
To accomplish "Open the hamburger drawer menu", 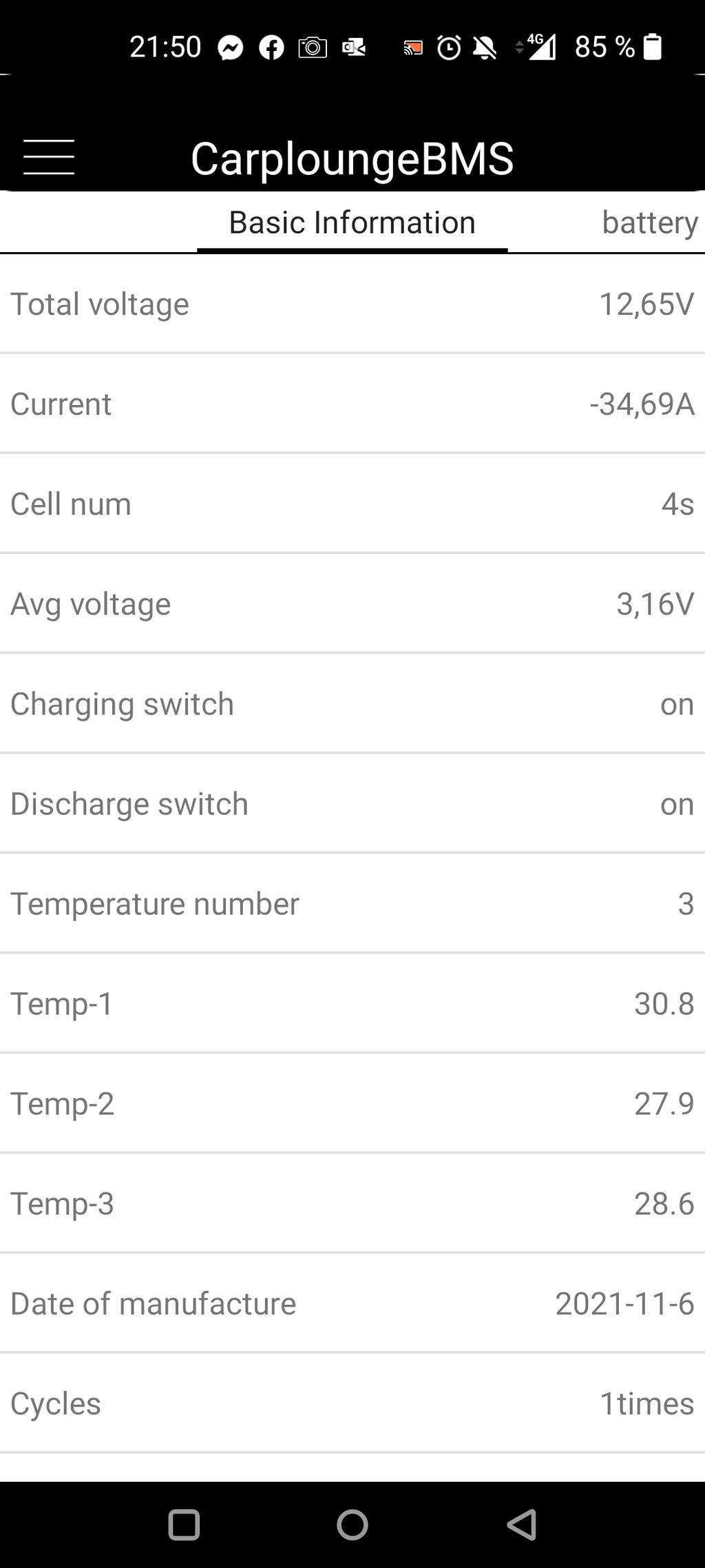I will click(49, 157).
